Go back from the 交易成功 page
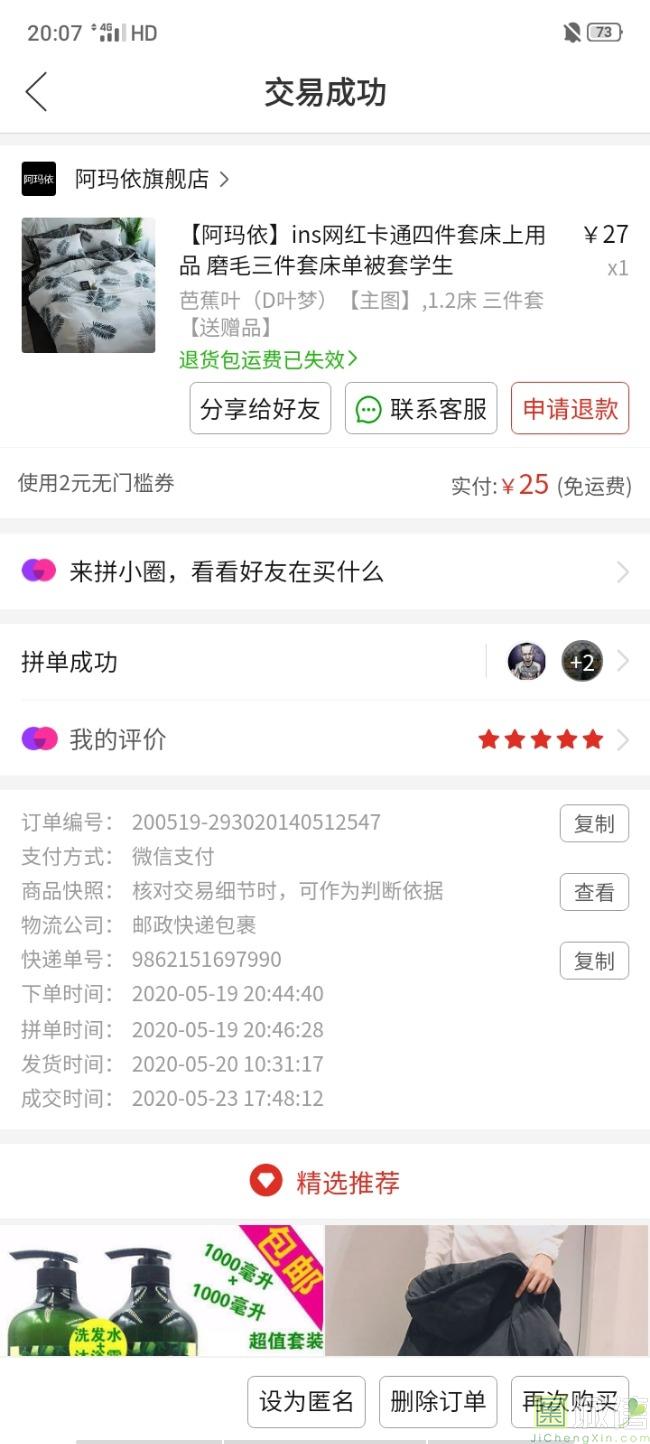Viewport: 650px width, 1444px height. (x=37, y=92)
